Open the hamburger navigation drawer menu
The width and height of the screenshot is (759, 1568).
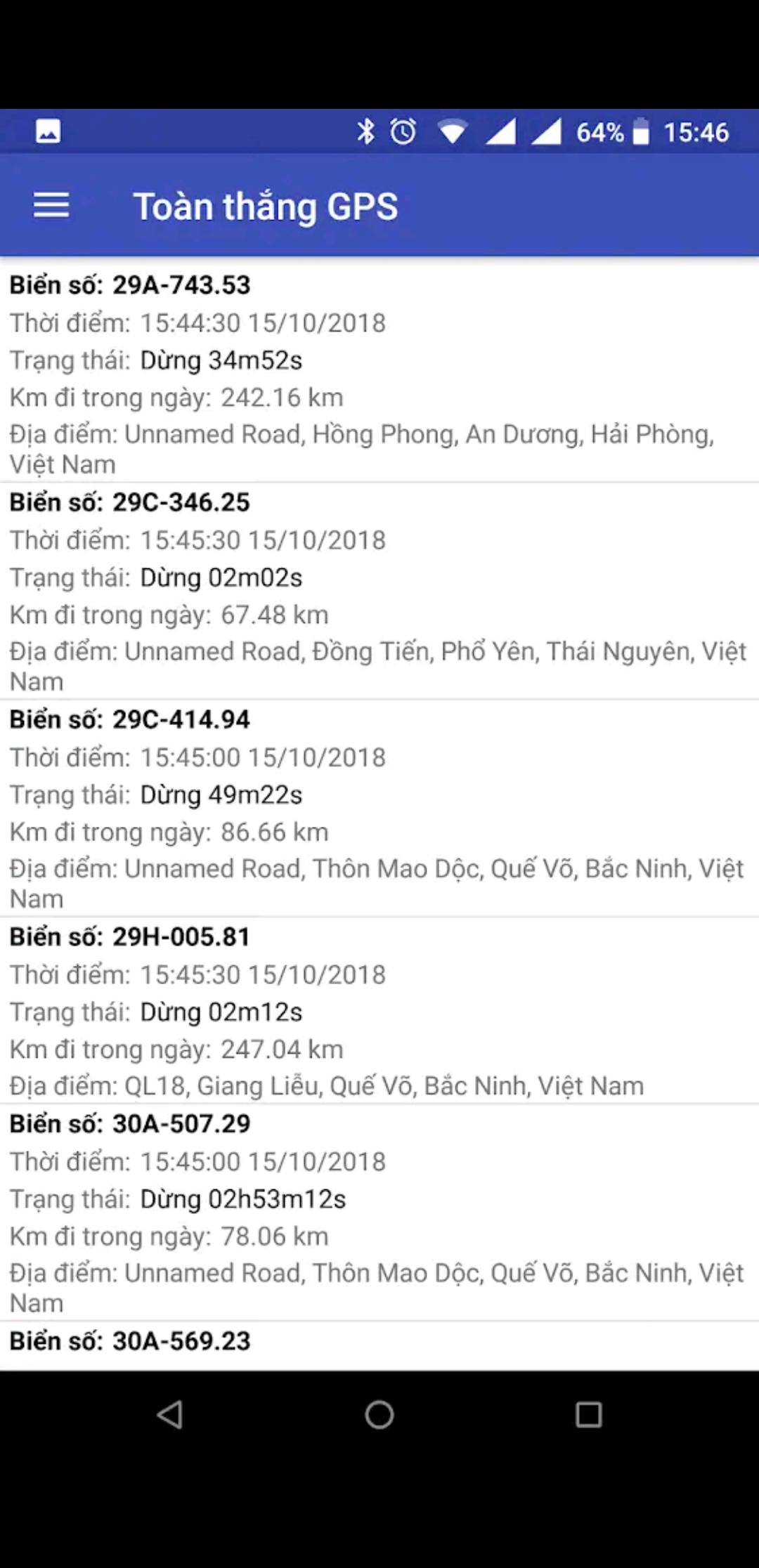click(51, 205)
